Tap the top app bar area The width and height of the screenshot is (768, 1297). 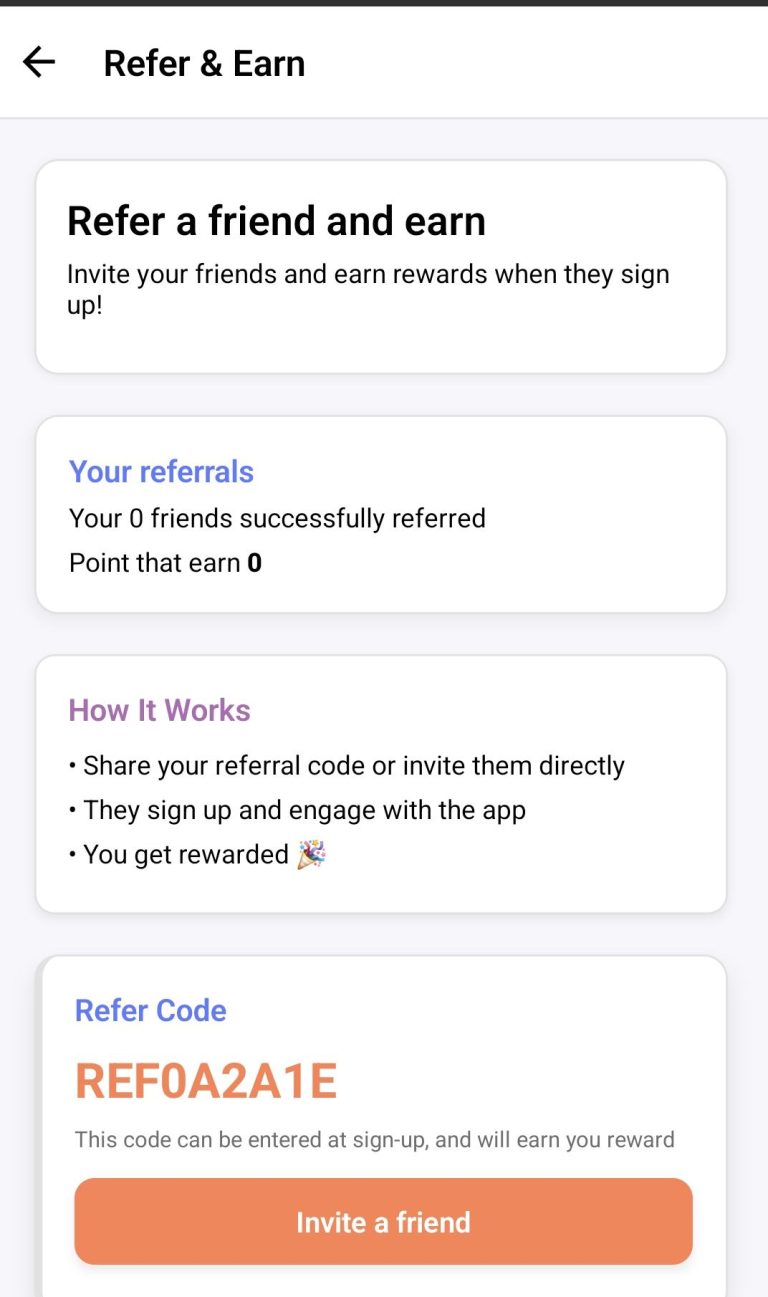[x=384, y=62]
